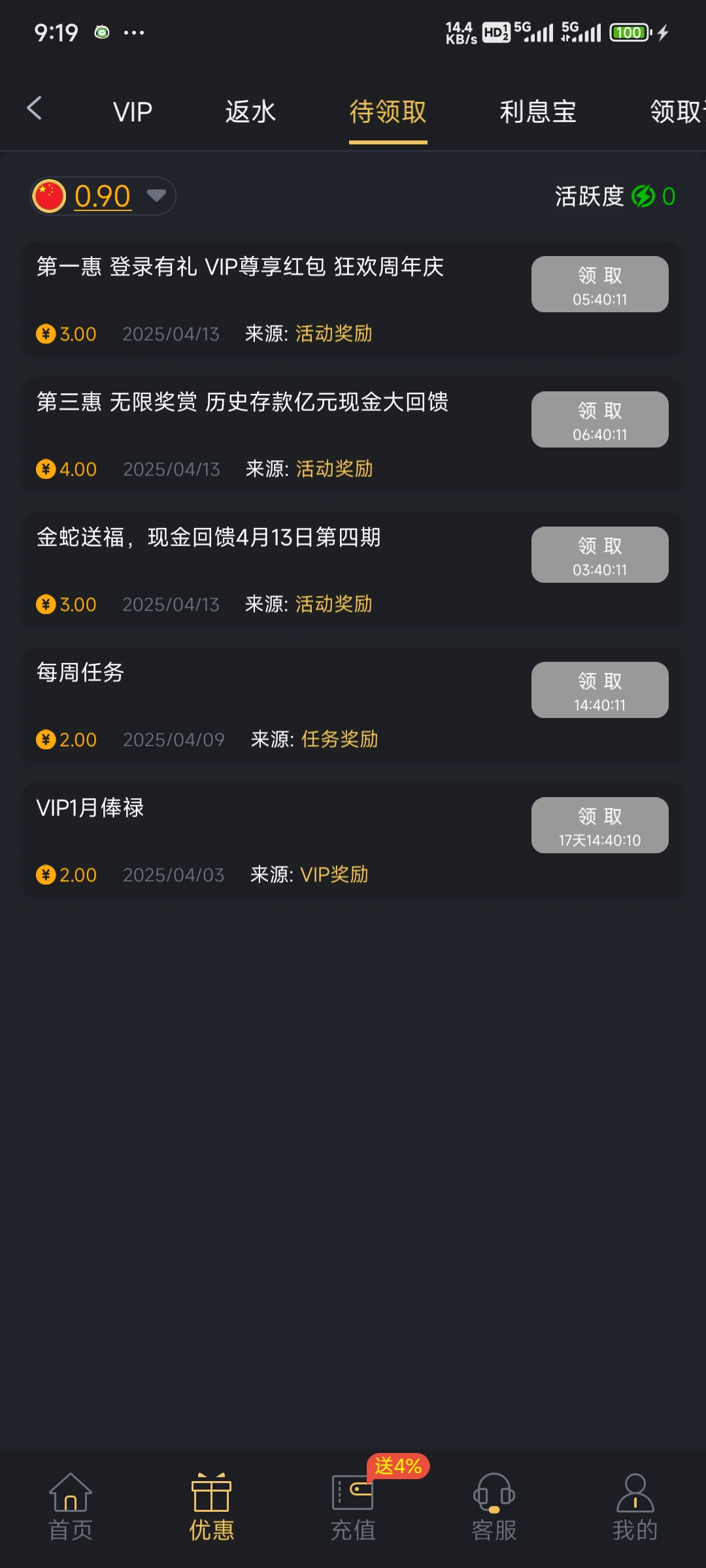Image resolution: width=706 pixels, height=1568 pixels.
Task: Tap 领取 for 金蛇送福 reward
Action: pos(599,555)
